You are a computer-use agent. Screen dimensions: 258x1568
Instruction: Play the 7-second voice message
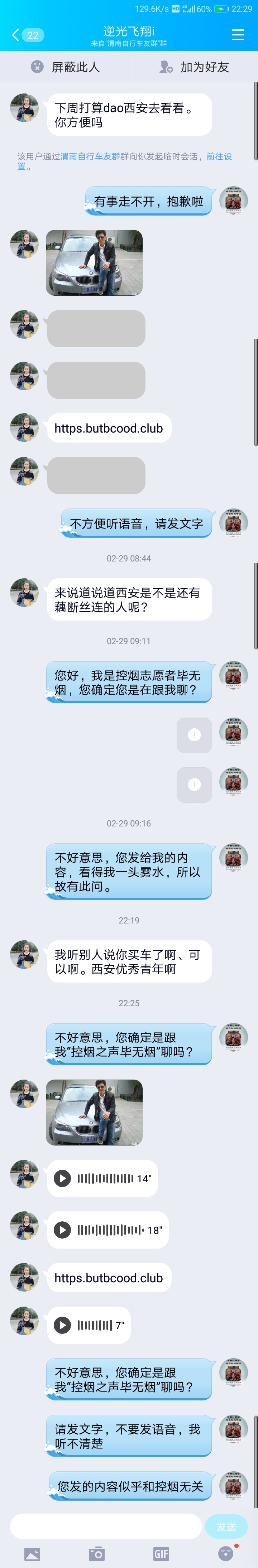coord(63,1325)
